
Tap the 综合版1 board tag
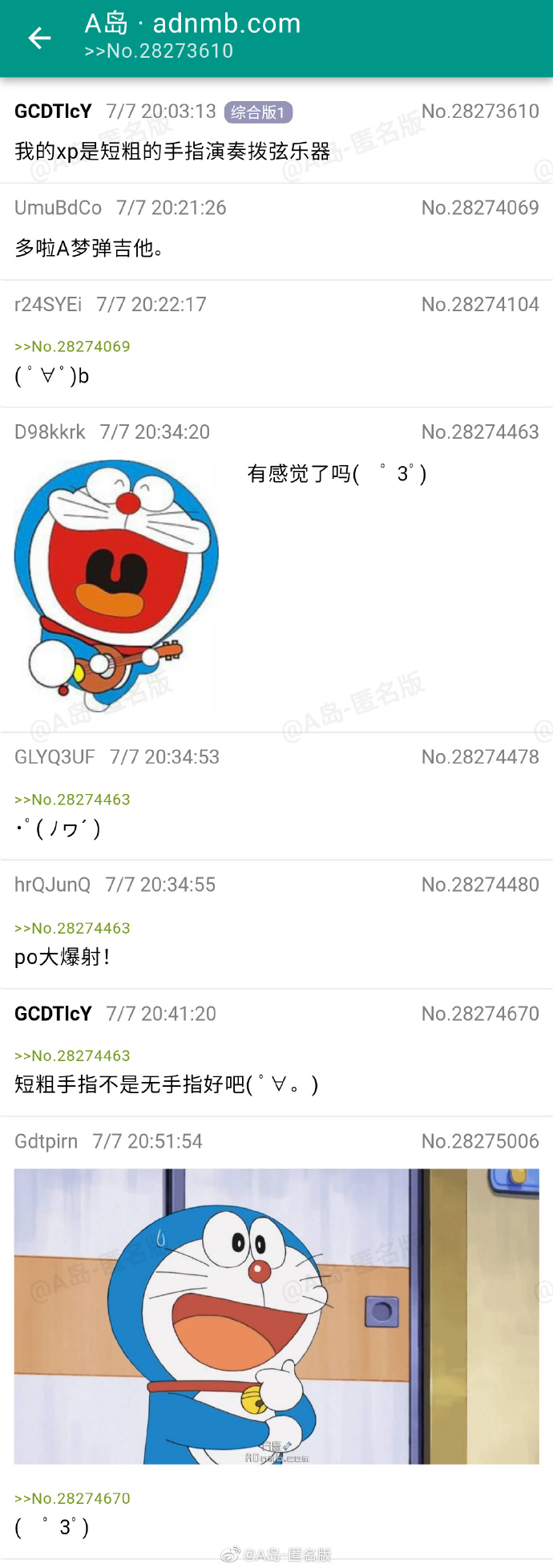[x=258, y=112]
